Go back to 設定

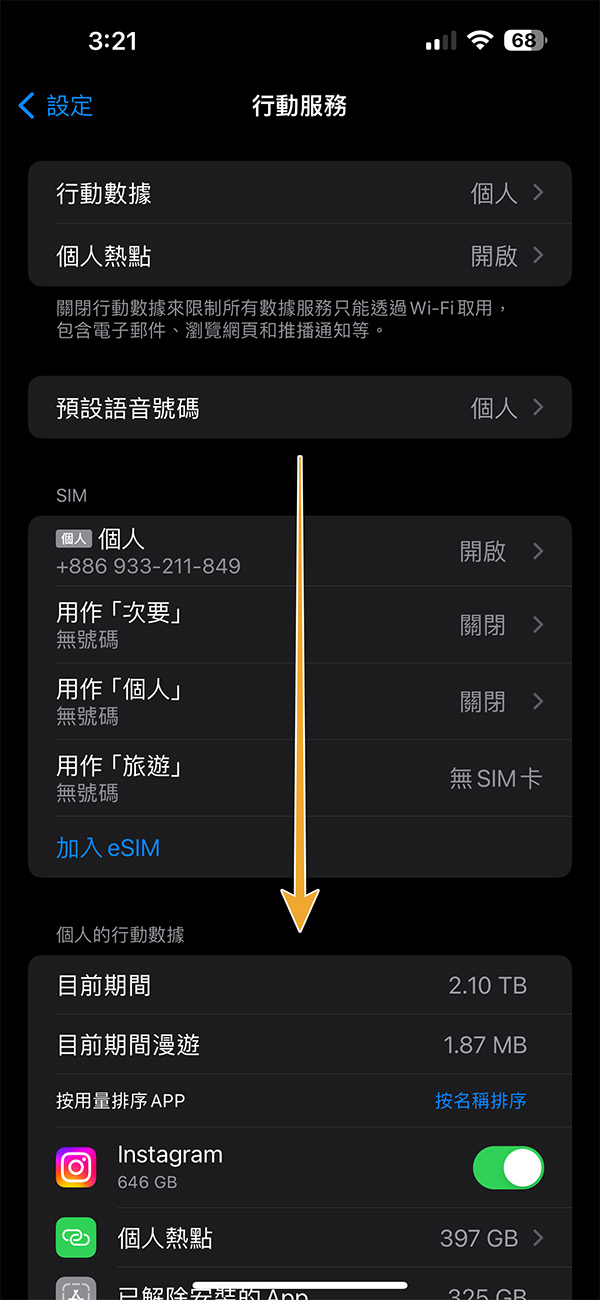56,105
